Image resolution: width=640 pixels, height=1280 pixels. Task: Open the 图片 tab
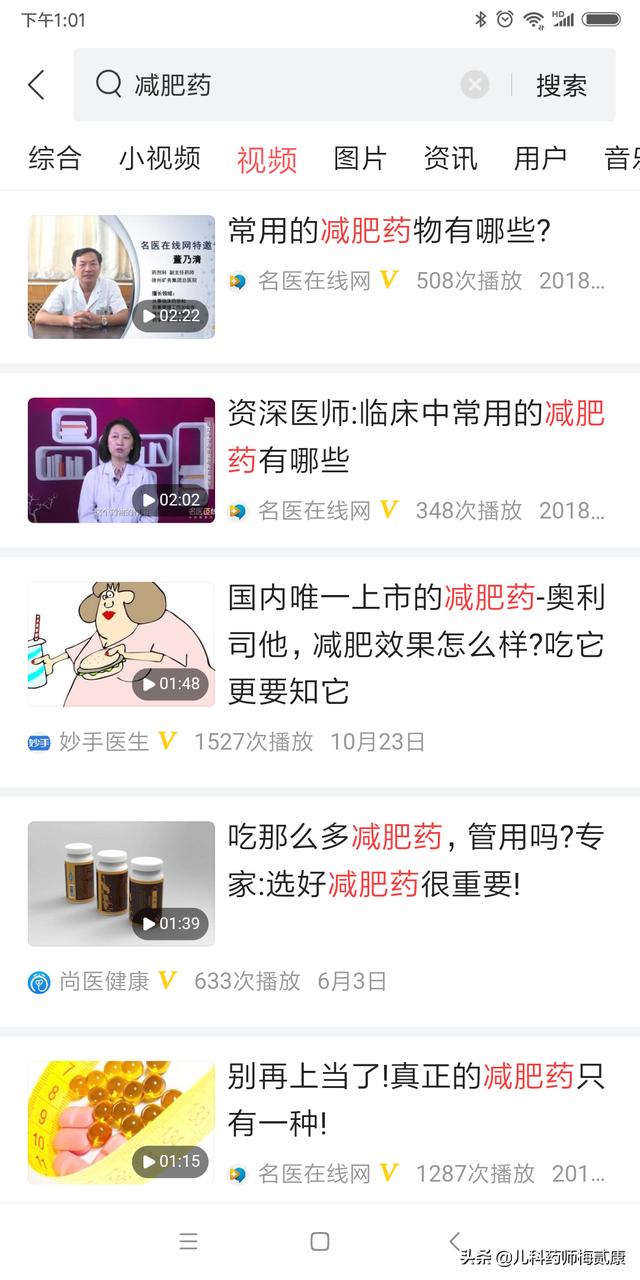[x=360, y=158]
